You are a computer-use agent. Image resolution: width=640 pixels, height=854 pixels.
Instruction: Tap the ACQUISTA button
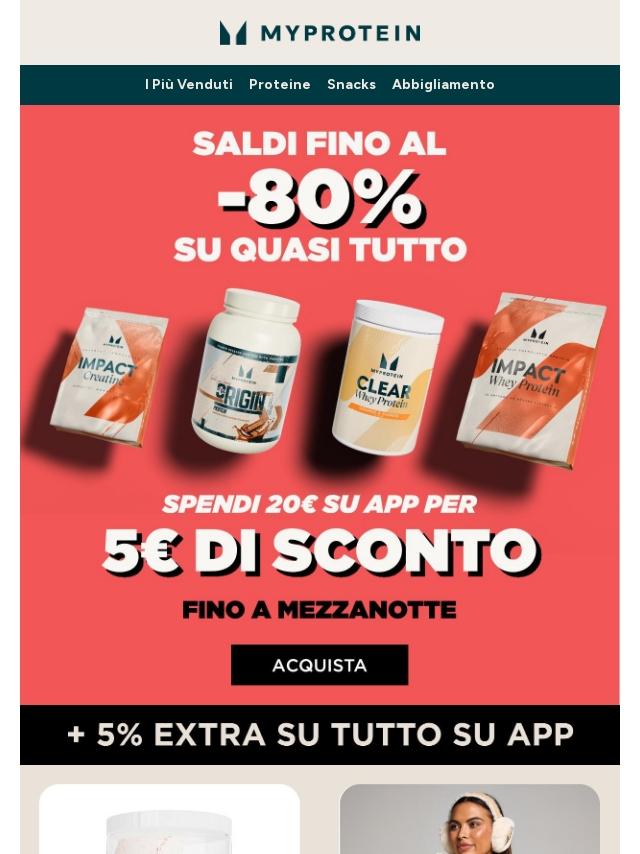click(319, 665)
